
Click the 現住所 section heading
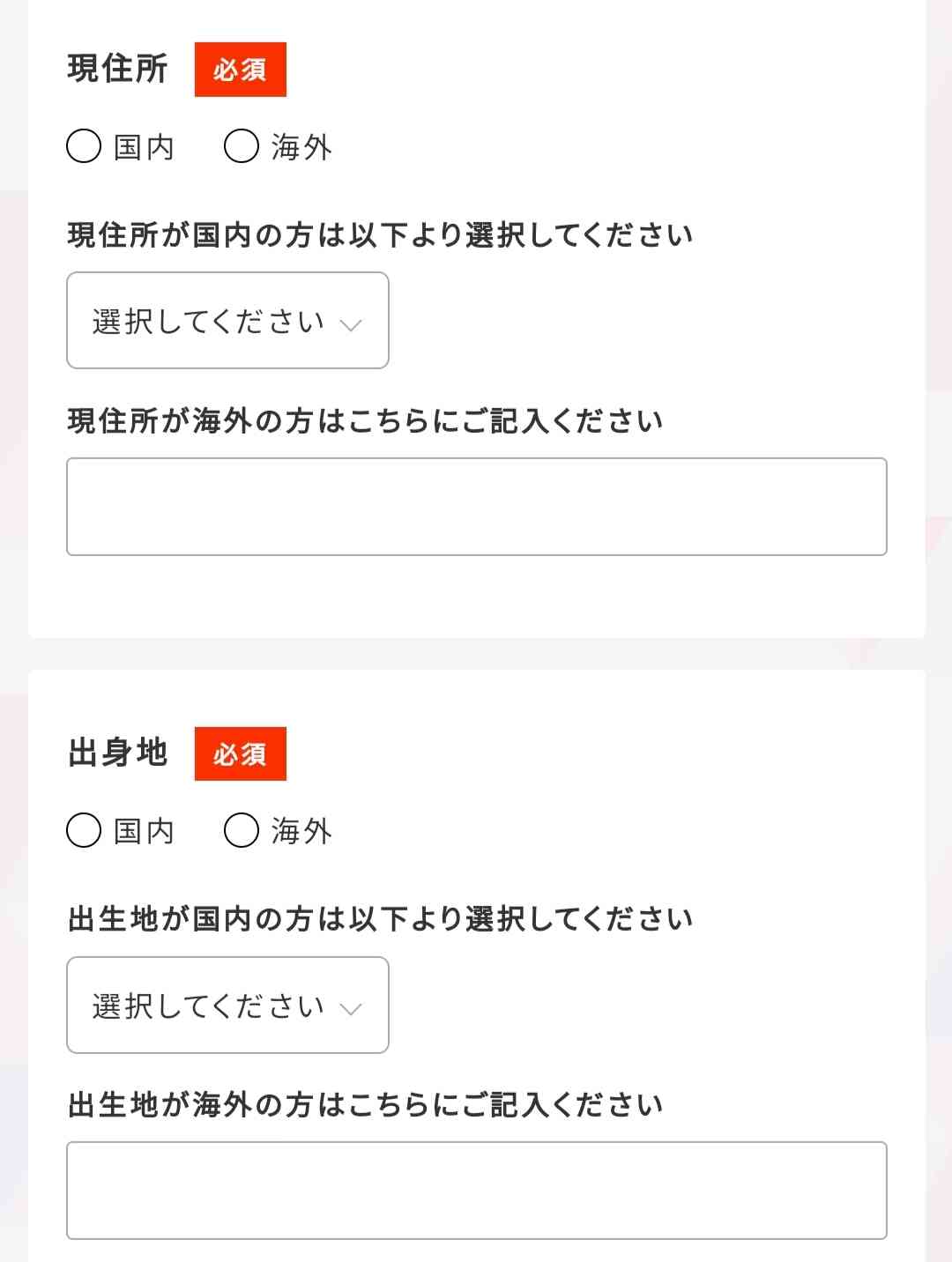pyautogui.click(x=119, y=69)
